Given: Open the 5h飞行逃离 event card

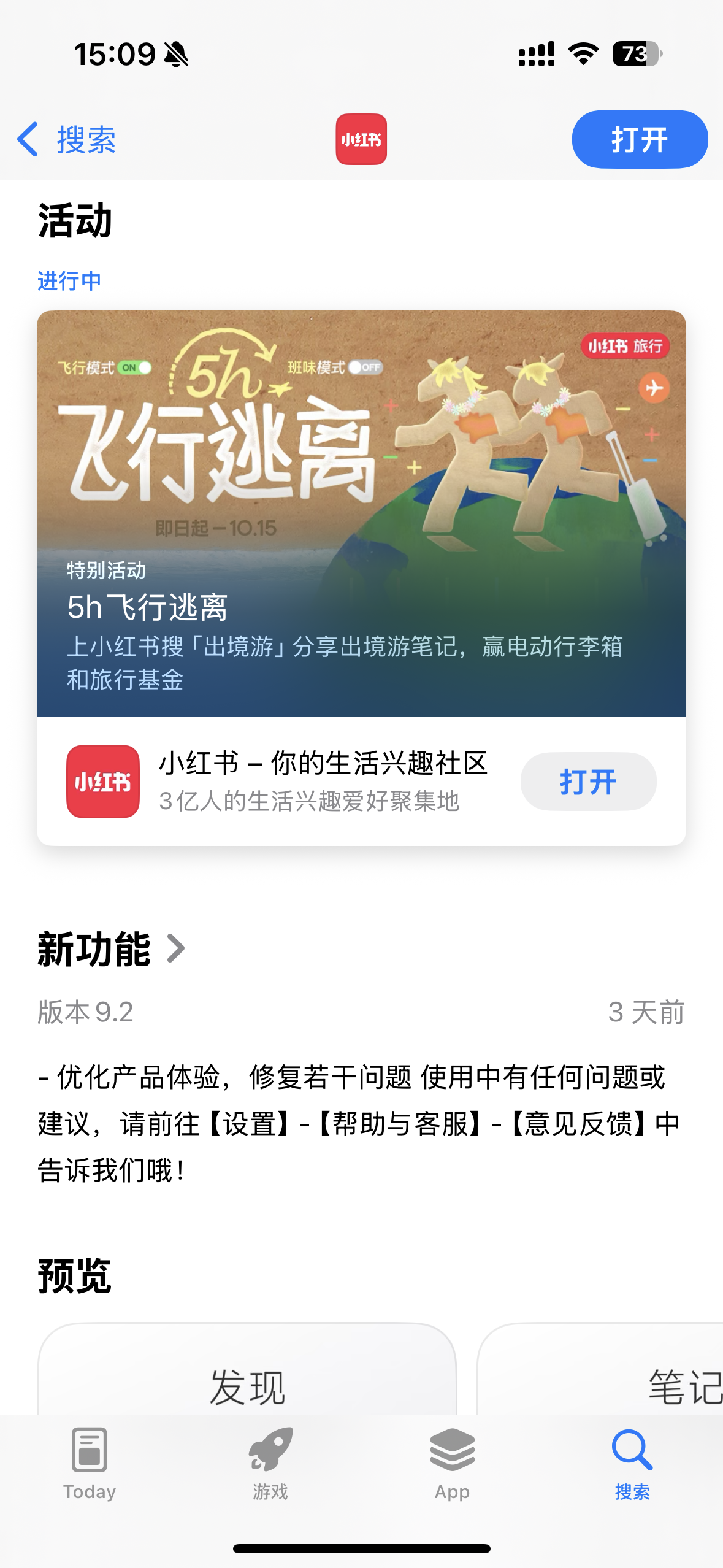Looking at the screenshot, I should pos(361,514).
